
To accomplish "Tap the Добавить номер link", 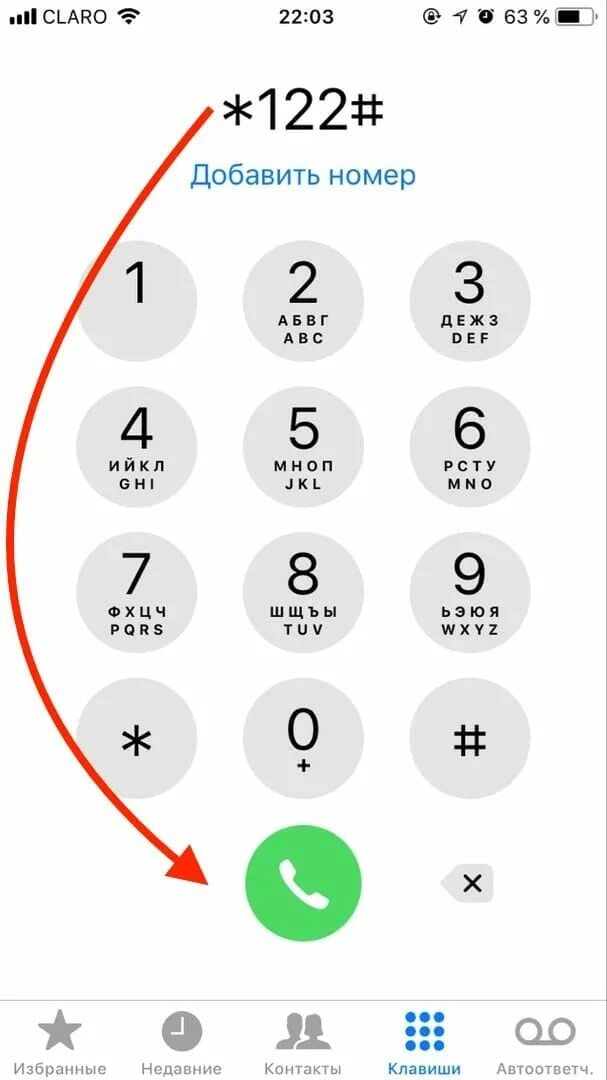I will click(x=303, y=176).
